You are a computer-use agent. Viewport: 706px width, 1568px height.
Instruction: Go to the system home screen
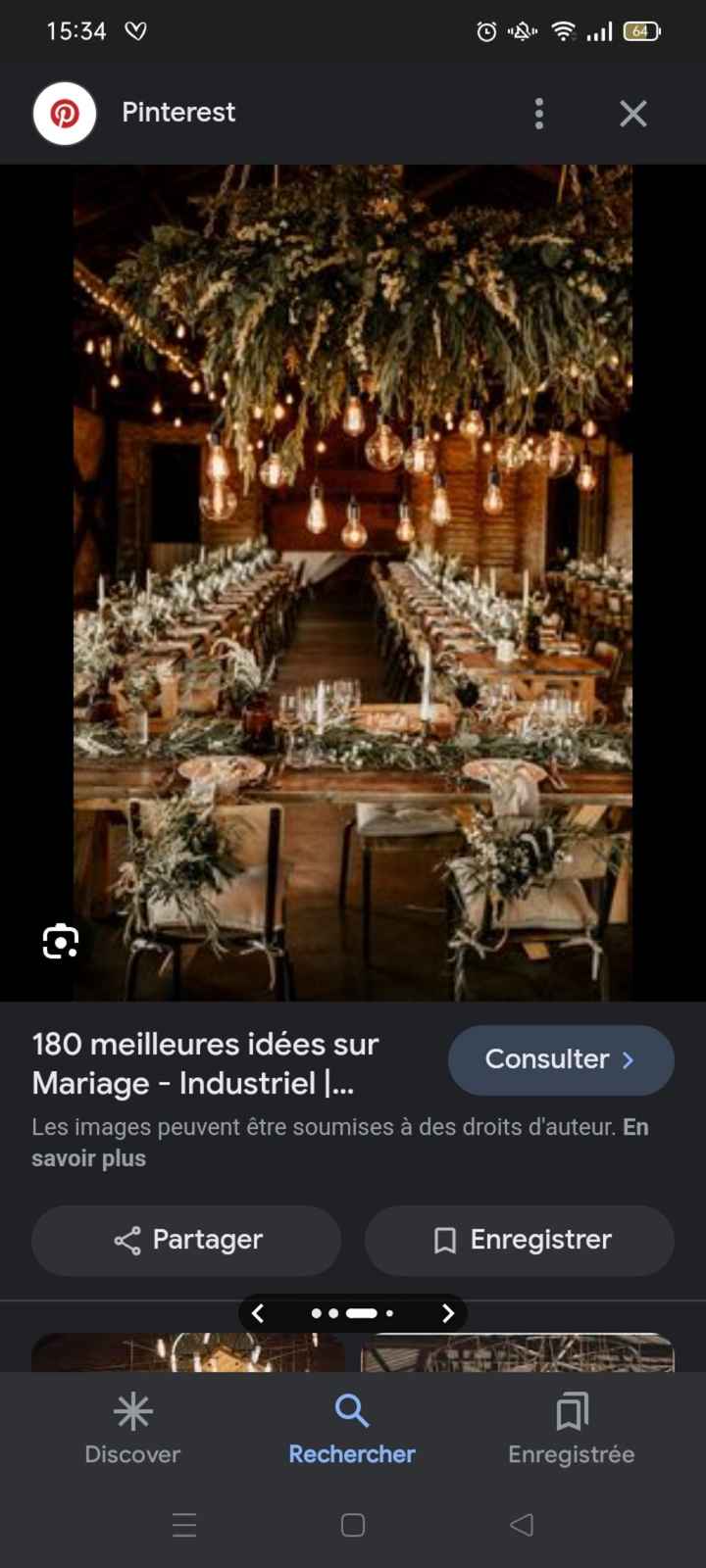353,1525
